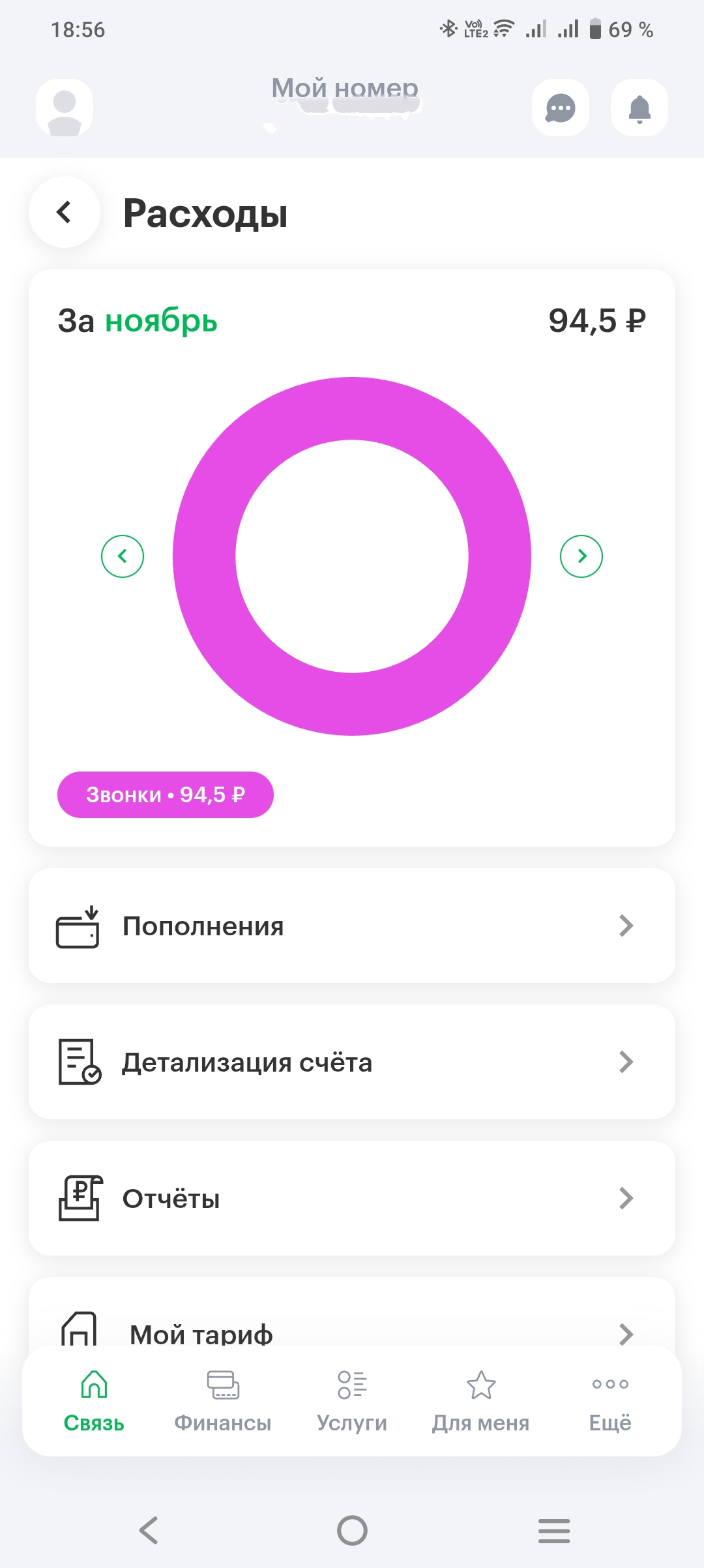Viewport: 704px width, 1568px height.
Task: Switch to the Для меня tab
Action: click(x=481, y=1400)
